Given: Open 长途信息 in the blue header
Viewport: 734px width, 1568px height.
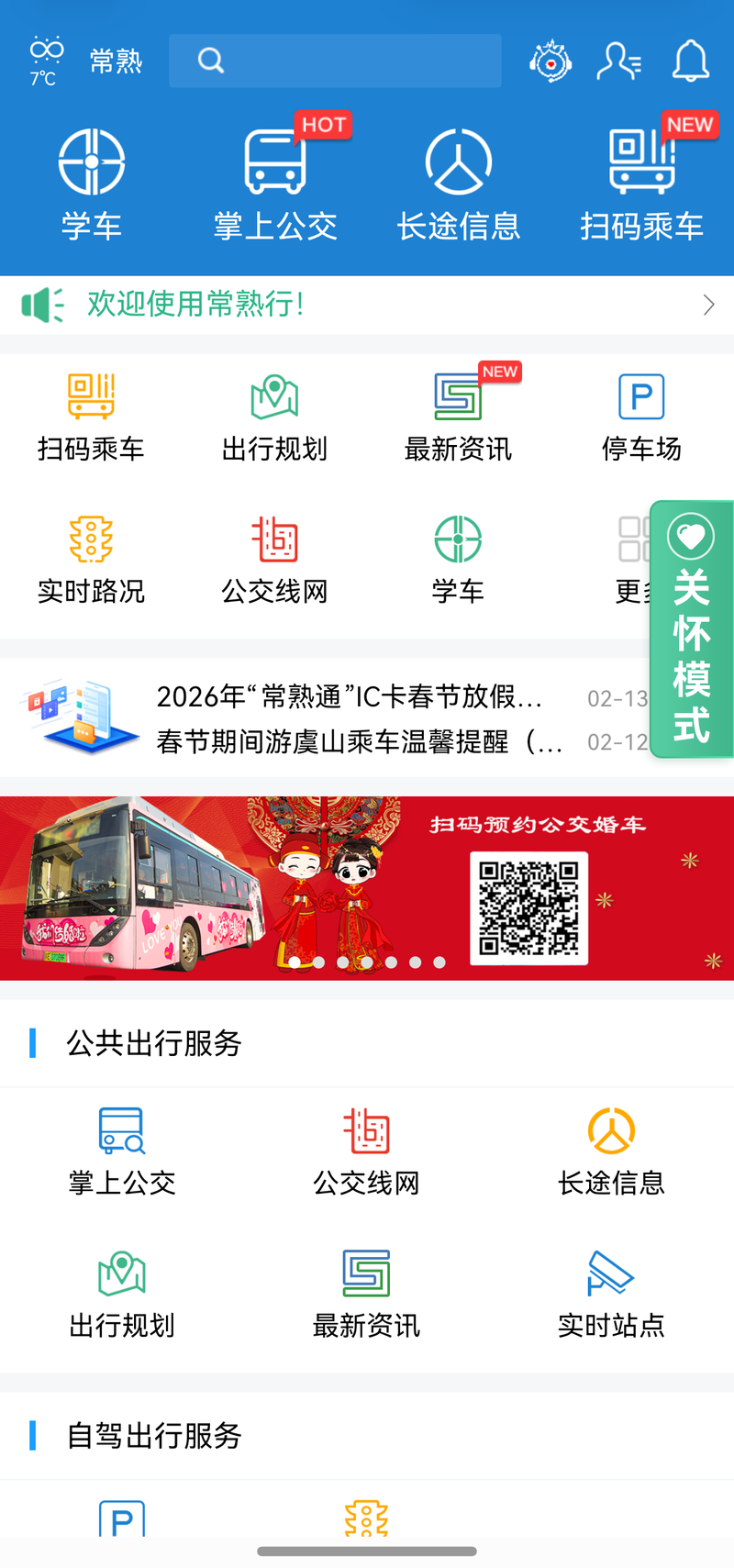Looking at the screenshot, I should click(459, 185).
